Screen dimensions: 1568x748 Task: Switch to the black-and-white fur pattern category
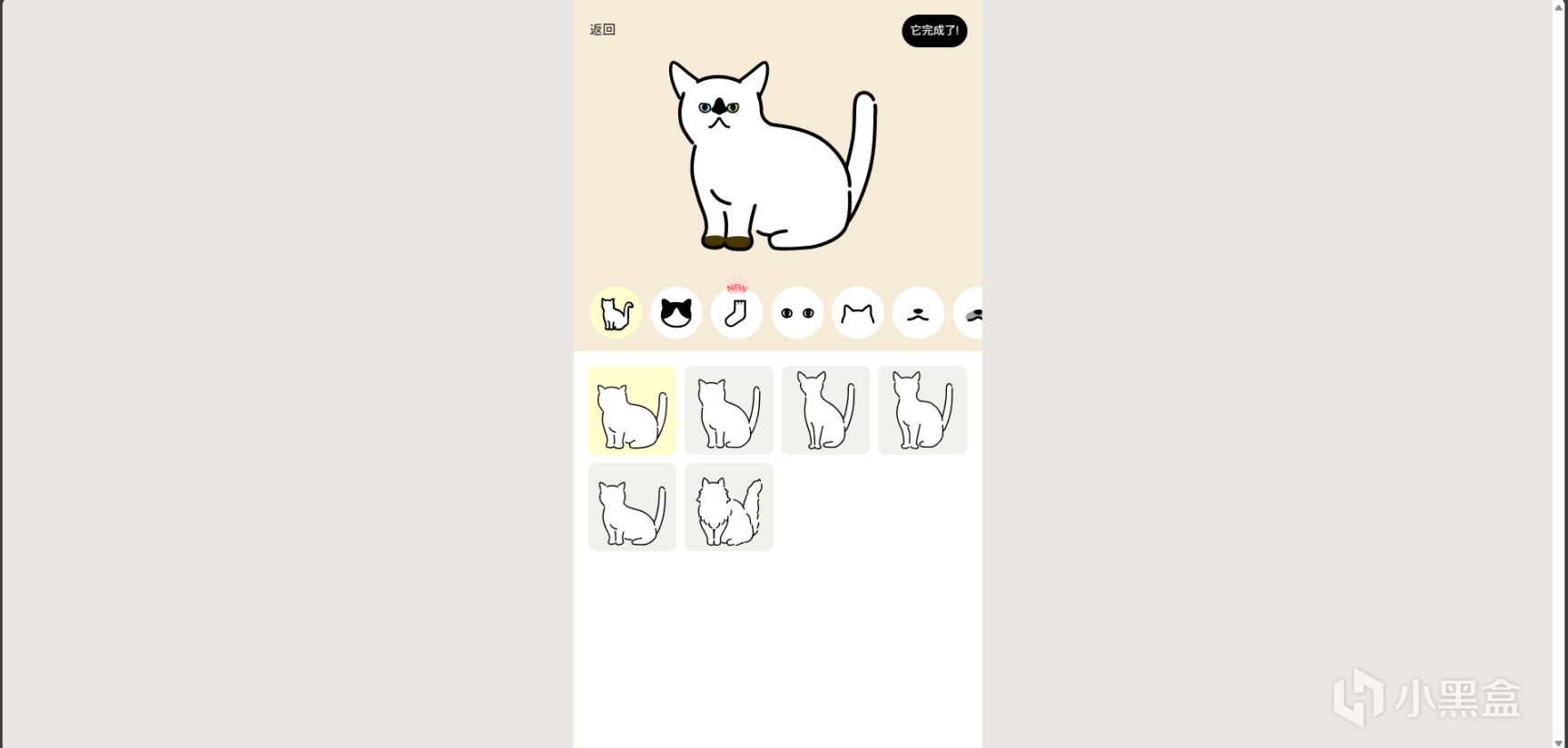676,313
